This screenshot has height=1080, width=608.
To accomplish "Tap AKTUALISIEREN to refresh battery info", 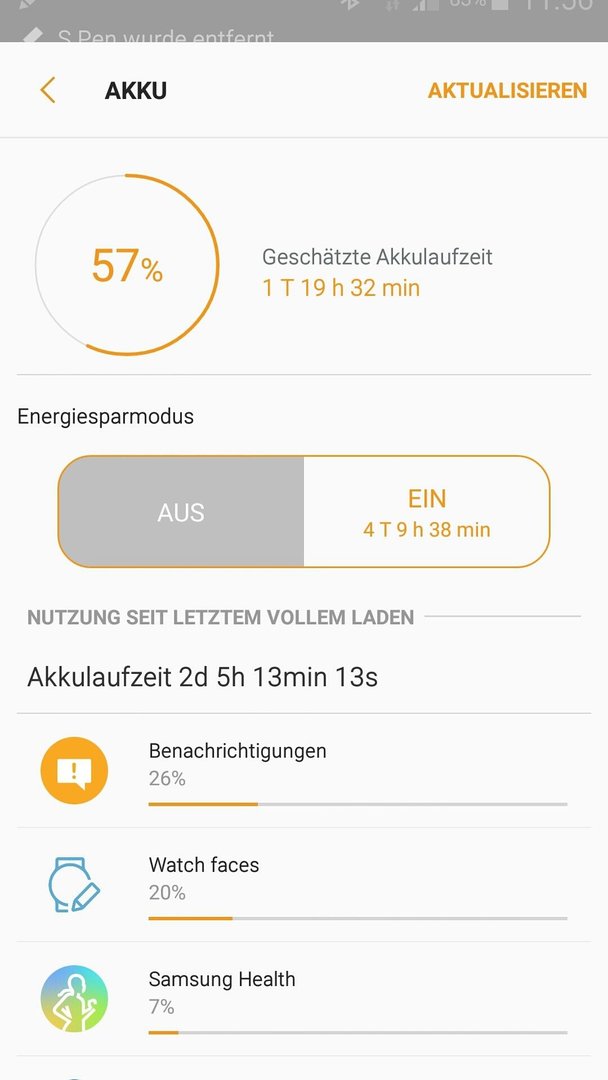I will click(x=507, y=90).
